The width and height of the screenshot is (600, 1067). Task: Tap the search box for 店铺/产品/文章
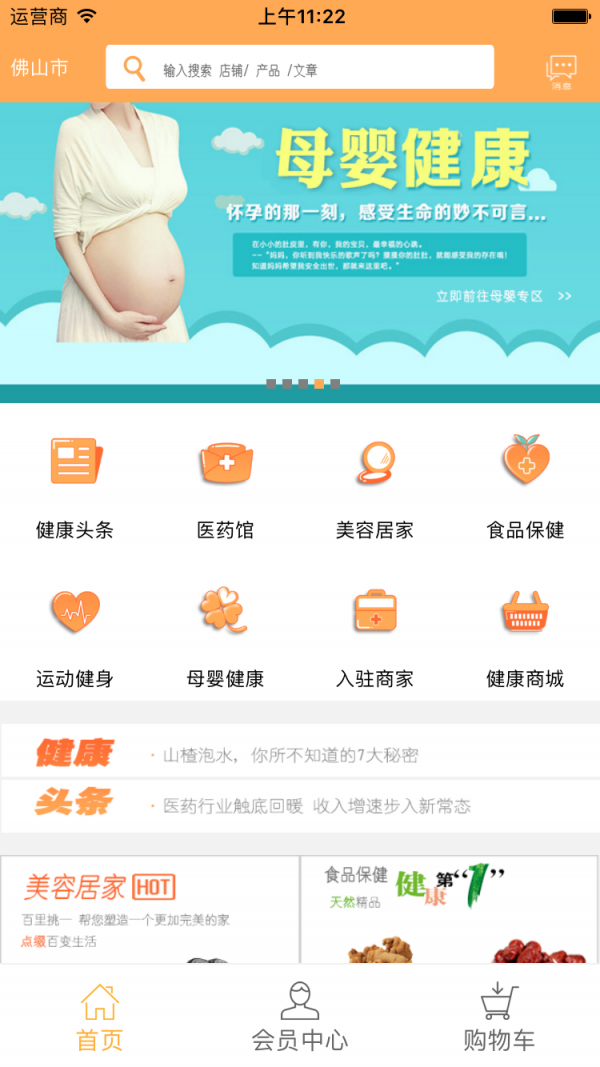300,68
